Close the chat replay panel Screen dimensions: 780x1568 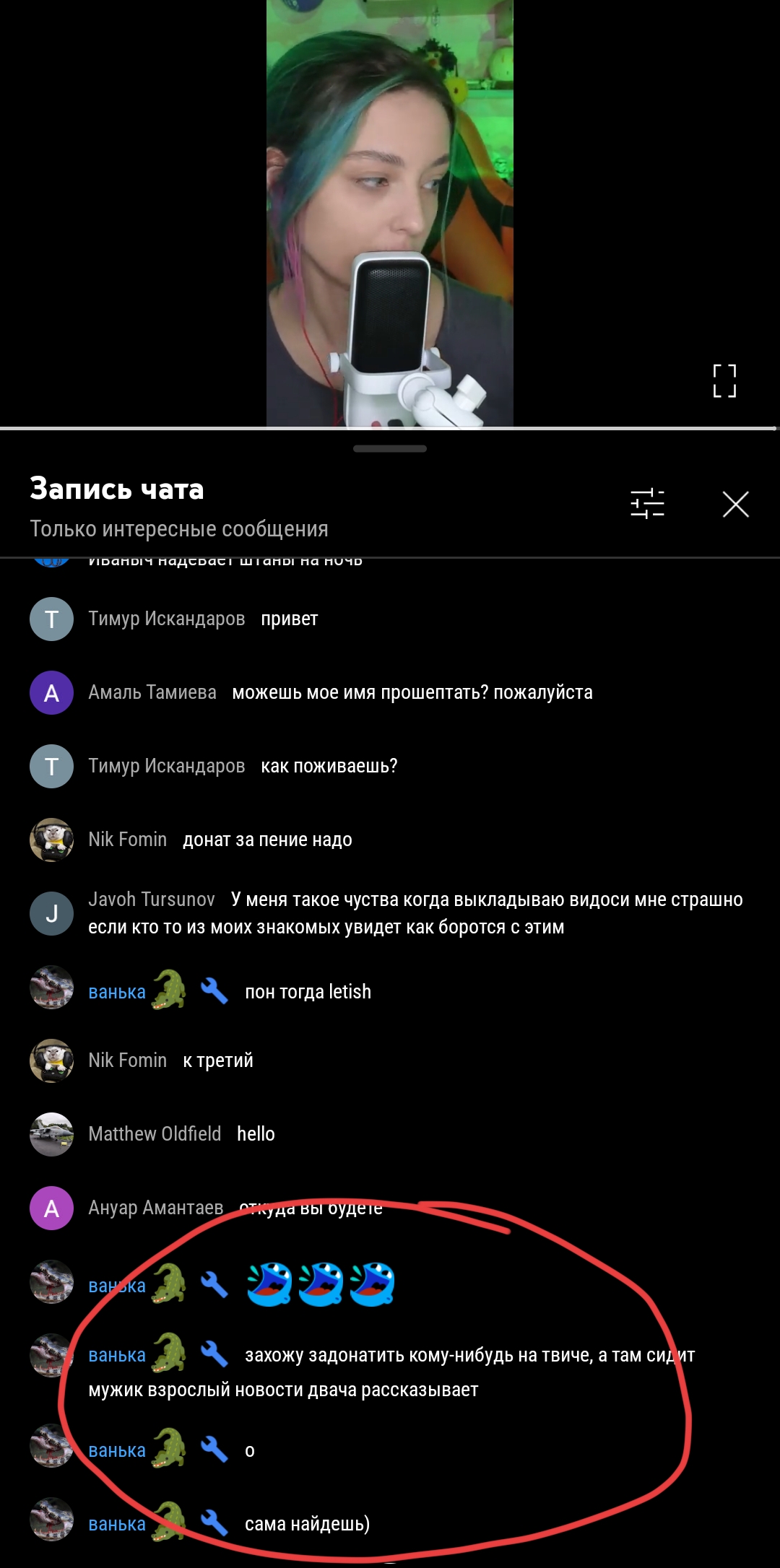pos(735,504)
